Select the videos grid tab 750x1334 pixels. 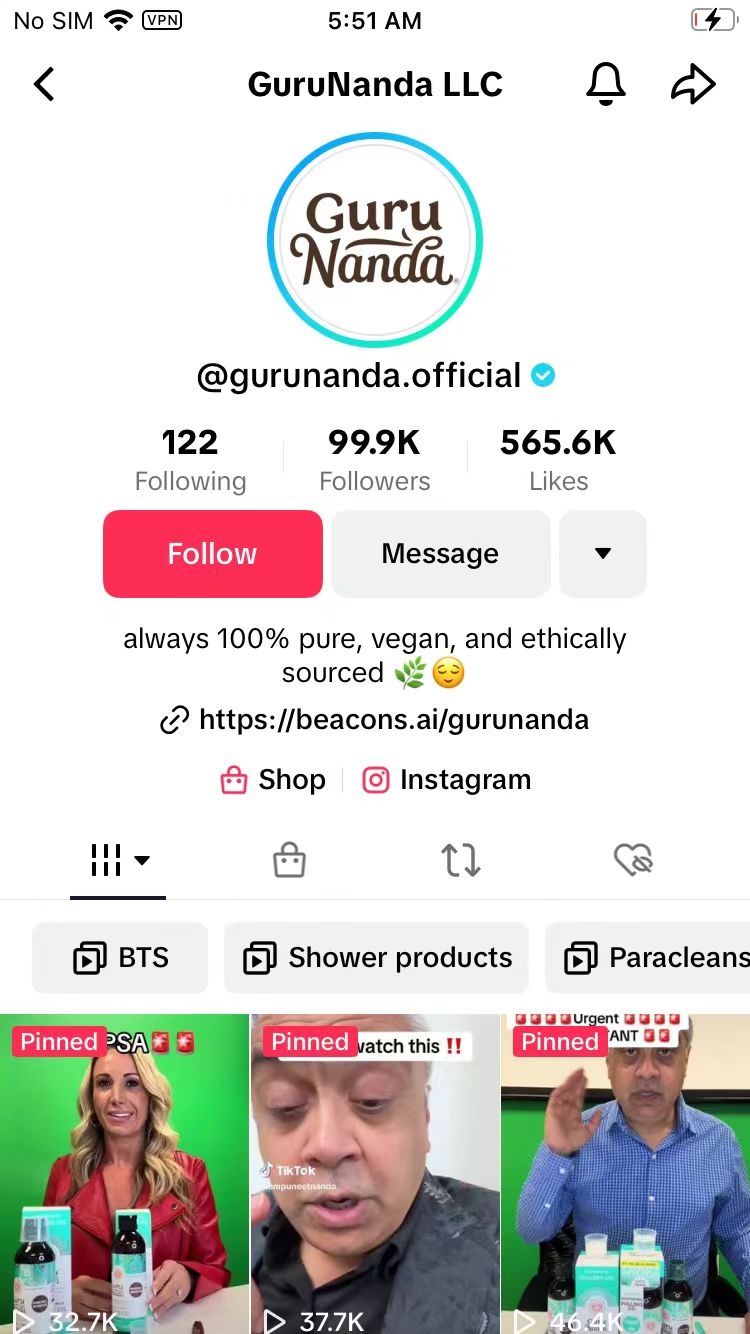[x=118, y=860]
